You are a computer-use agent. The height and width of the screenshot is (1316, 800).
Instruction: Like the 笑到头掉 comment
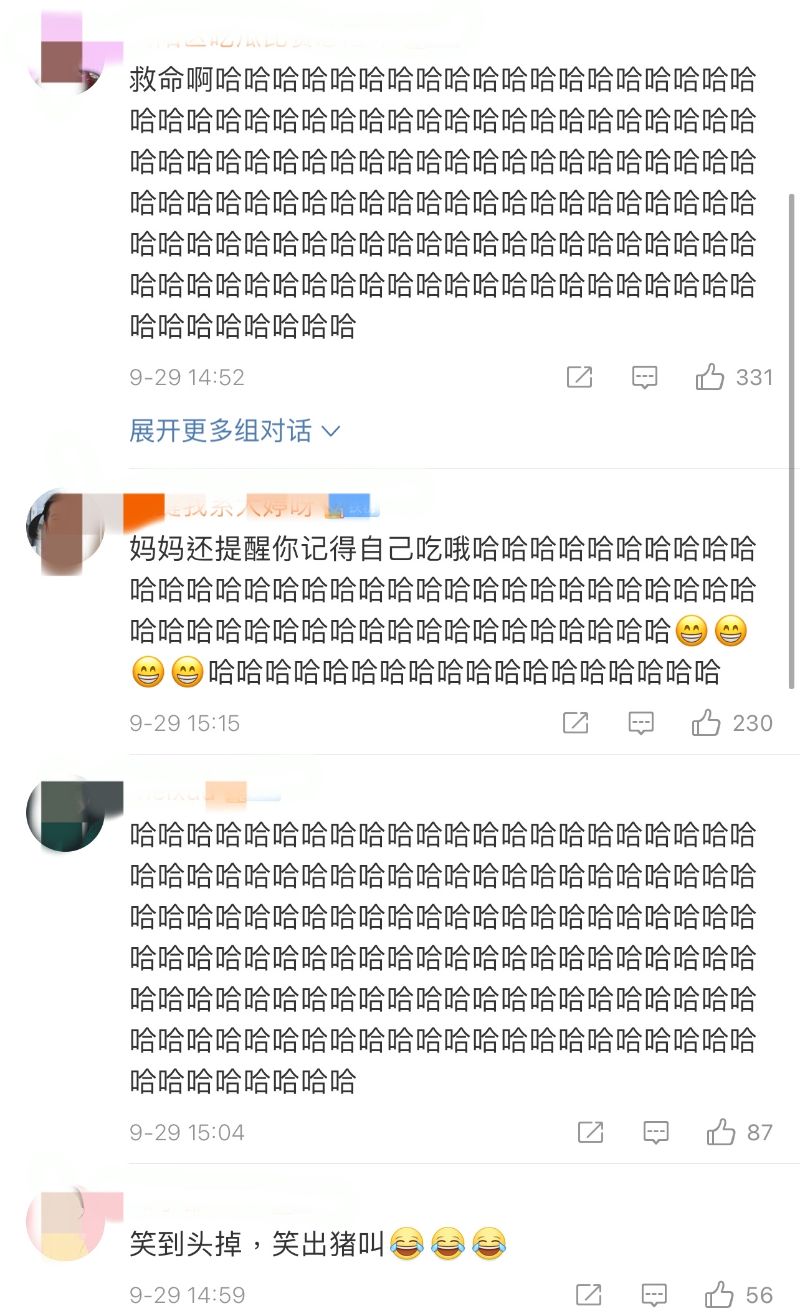tap(719, 1295)
